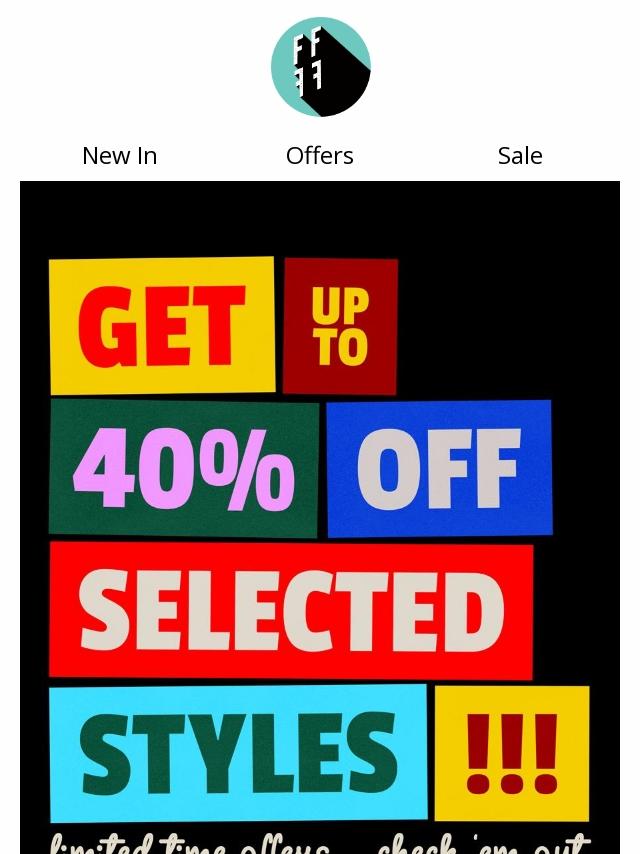Go to the Offers page
Screen dimensions: 640x854
coord(320,156)
